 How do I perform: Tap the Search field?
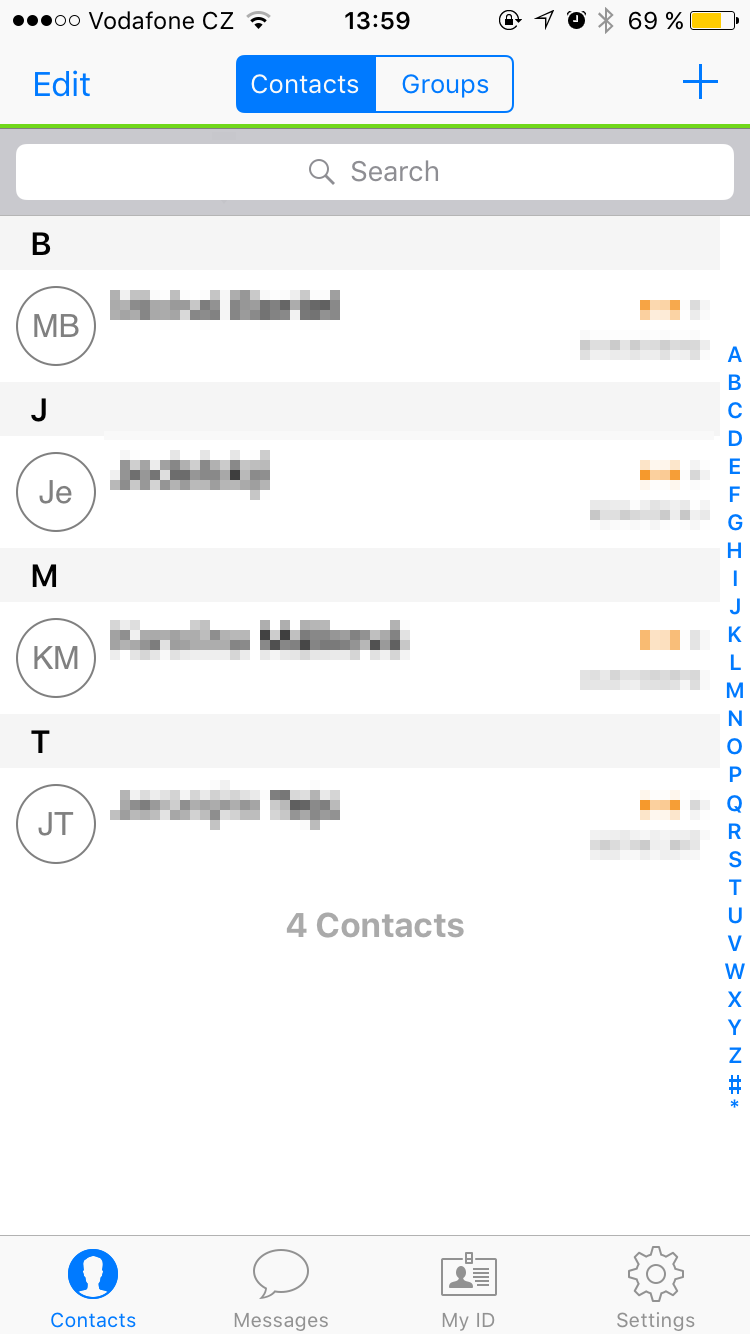tap(375, 172)
